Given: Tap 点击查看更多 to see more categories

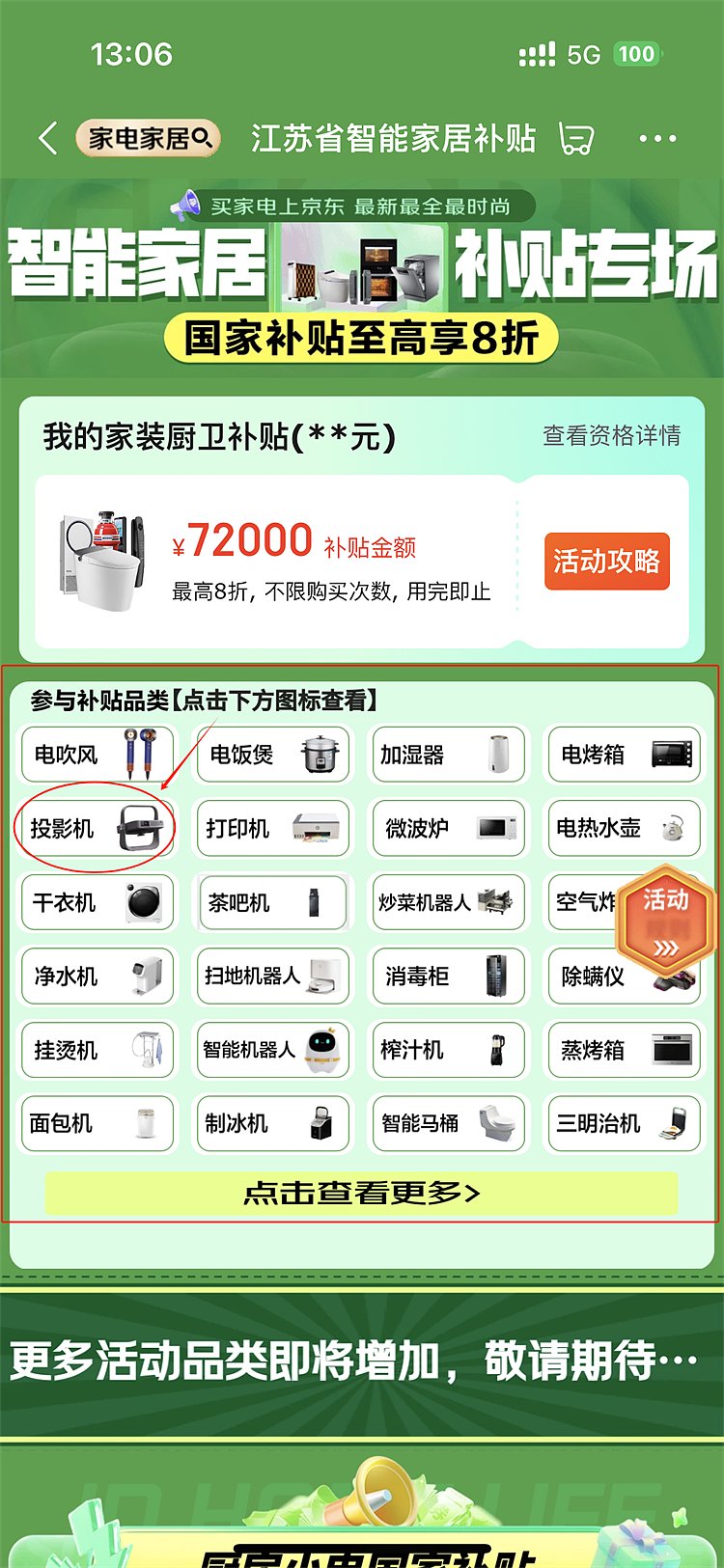Looking at the screenshot, I should 361,1194.
